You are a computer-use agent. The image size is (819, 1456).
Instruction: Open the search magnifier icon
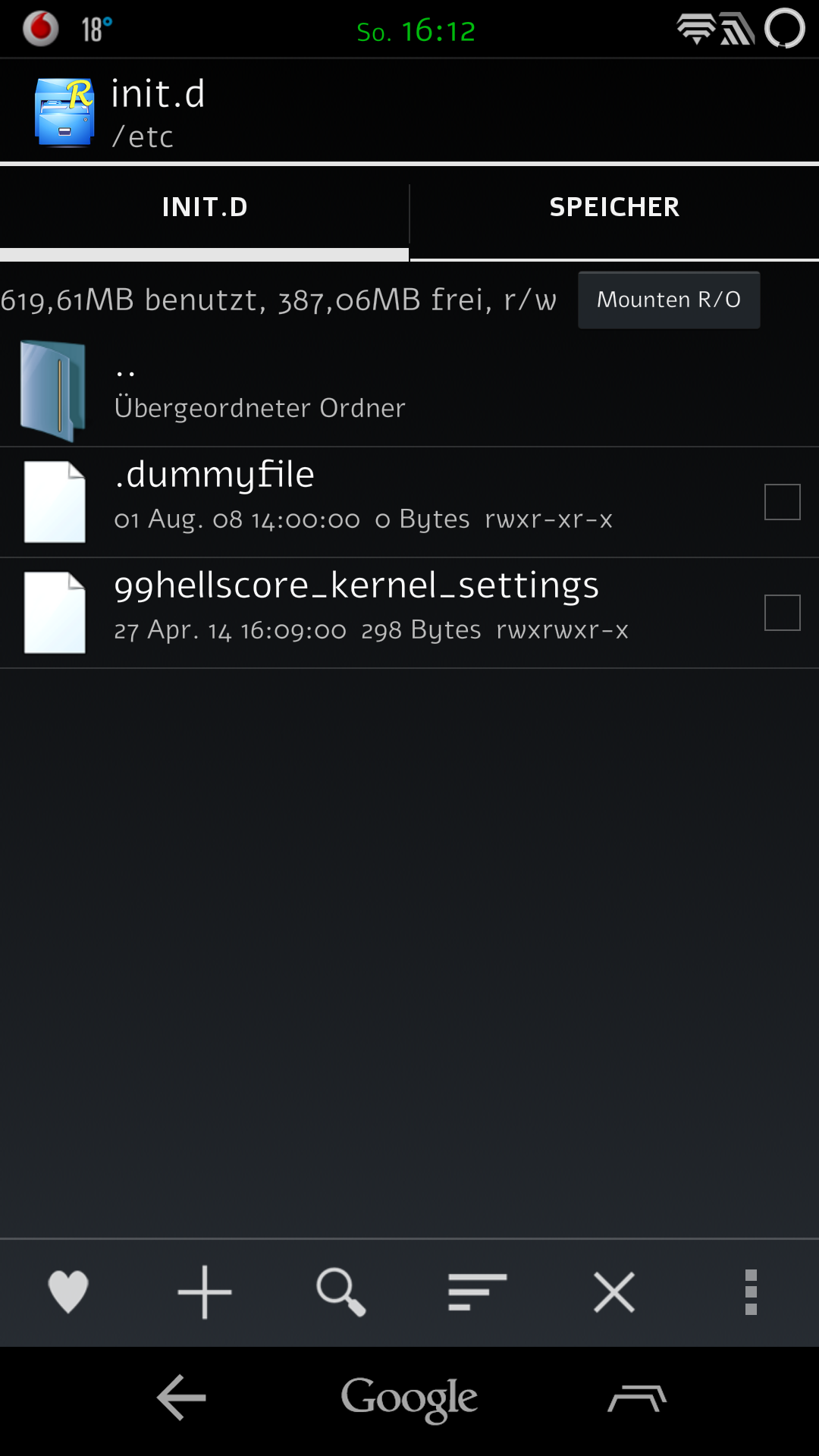coord(340,1291)
